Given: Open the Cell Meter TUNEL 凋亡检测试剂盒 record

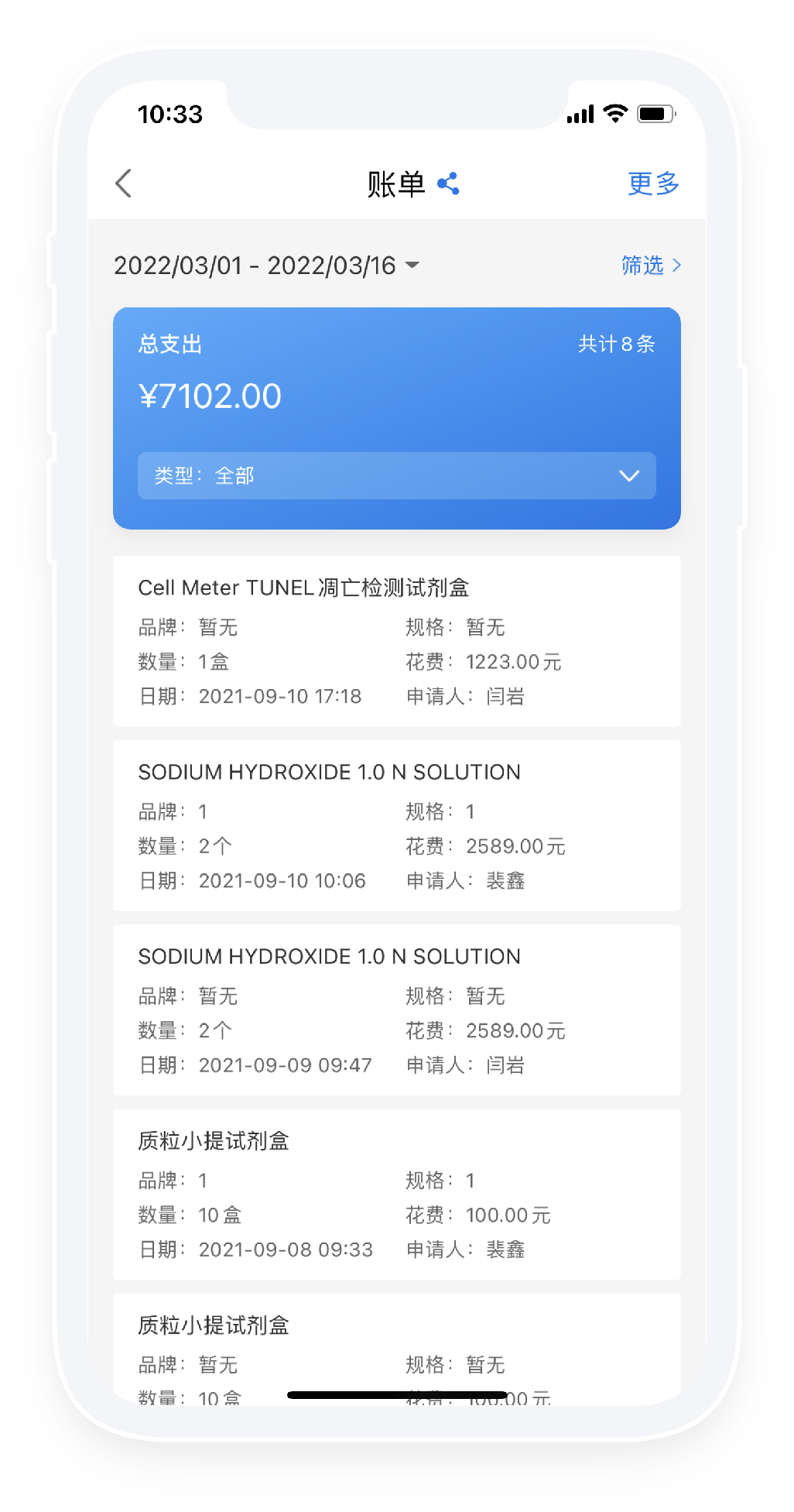Looking at the screenshot, I should (x=396, y=641).
